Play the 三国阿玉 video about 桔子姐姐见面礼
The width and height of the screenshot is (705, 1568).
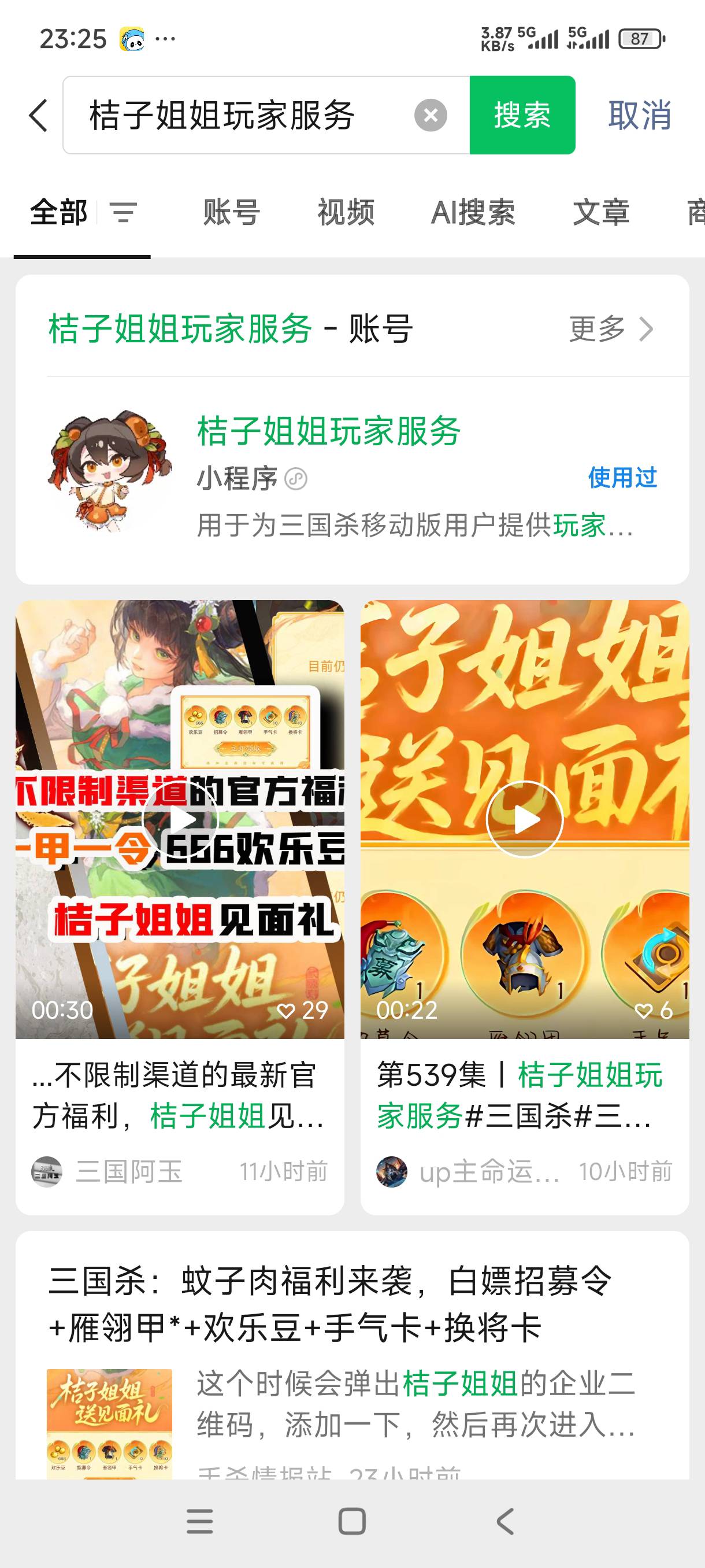[180, 819]
